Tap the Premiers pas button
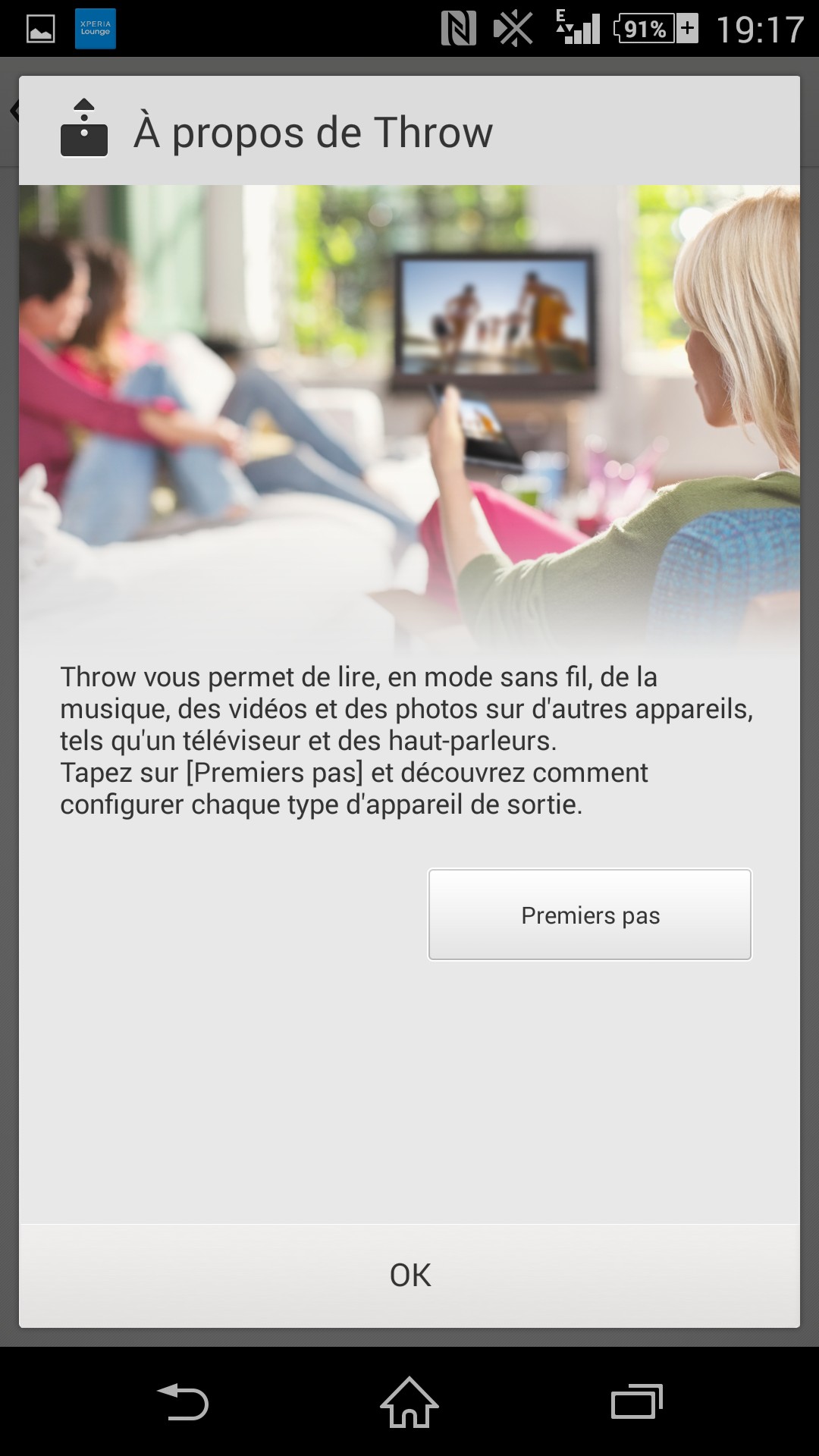 (590, 915)
